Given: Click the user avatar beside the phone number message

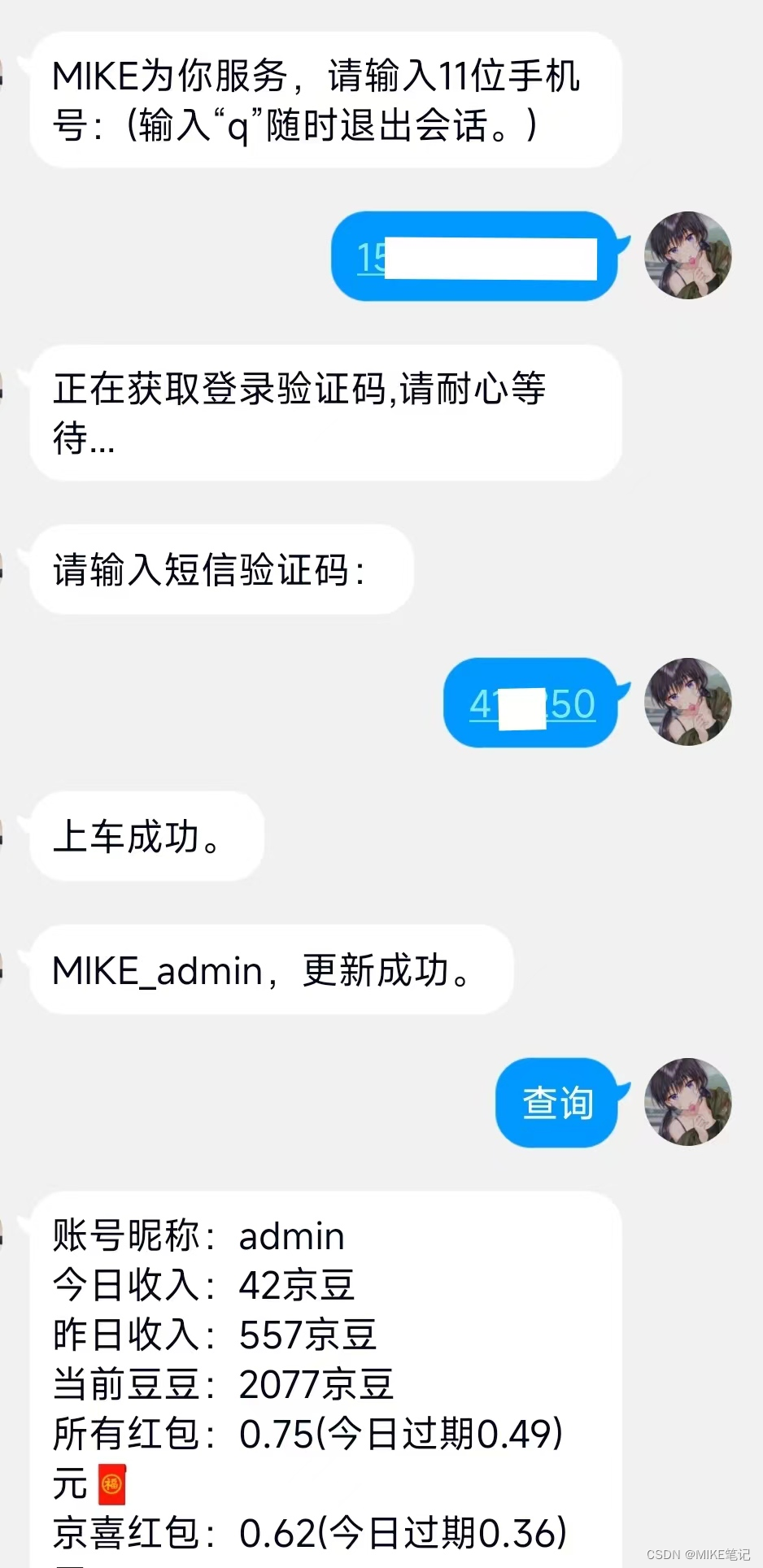Looking at the screenshot, I should click(x=688, y=256).
